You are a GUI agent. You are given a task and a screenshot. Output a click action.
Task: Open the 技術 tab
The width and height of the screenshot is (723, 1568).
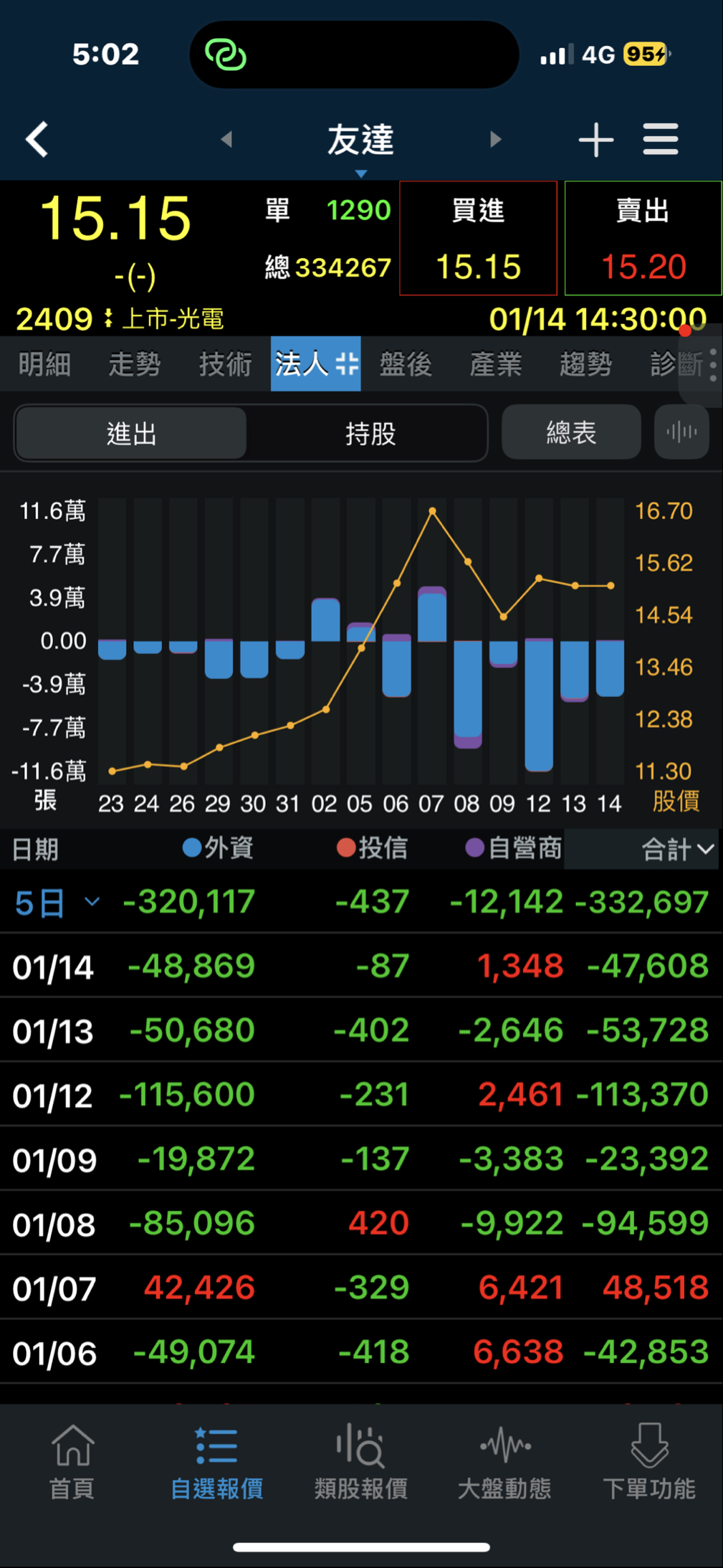point(225,364)
